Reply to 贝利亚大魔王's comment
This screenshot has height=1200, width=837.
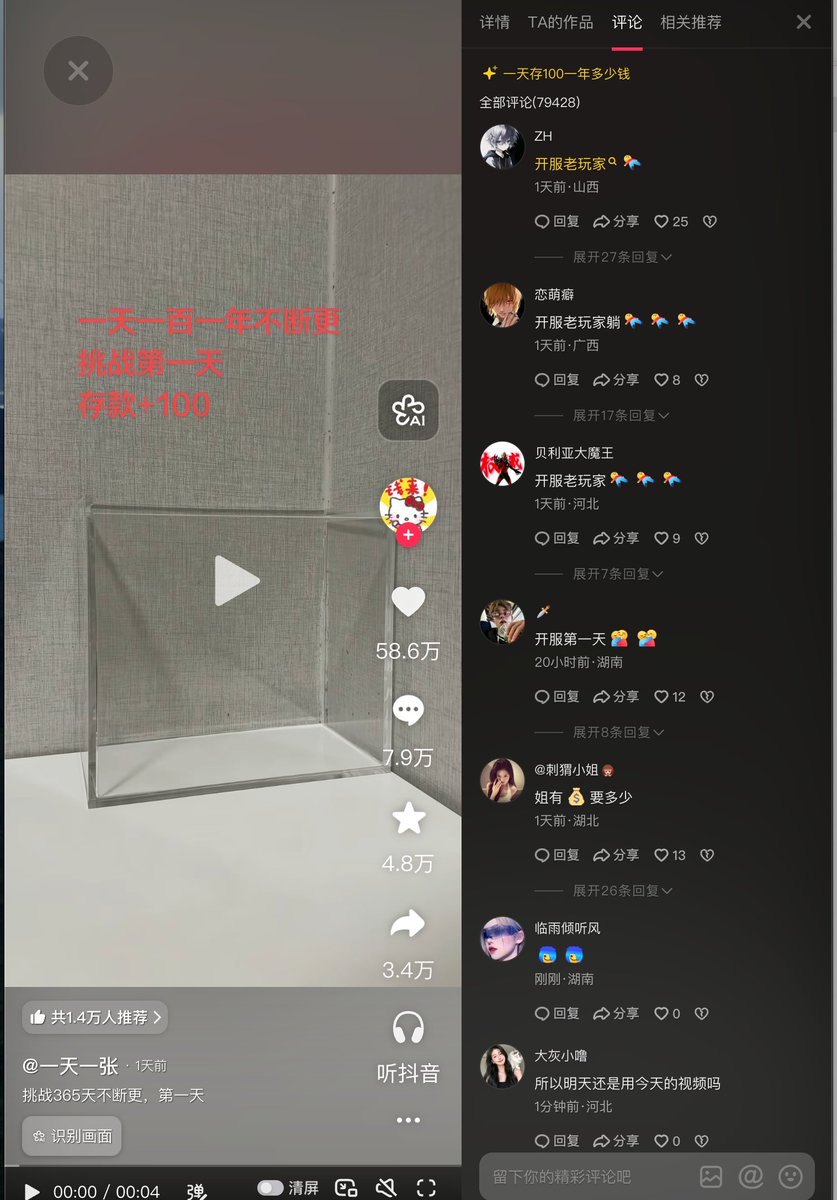coord(557,538)
